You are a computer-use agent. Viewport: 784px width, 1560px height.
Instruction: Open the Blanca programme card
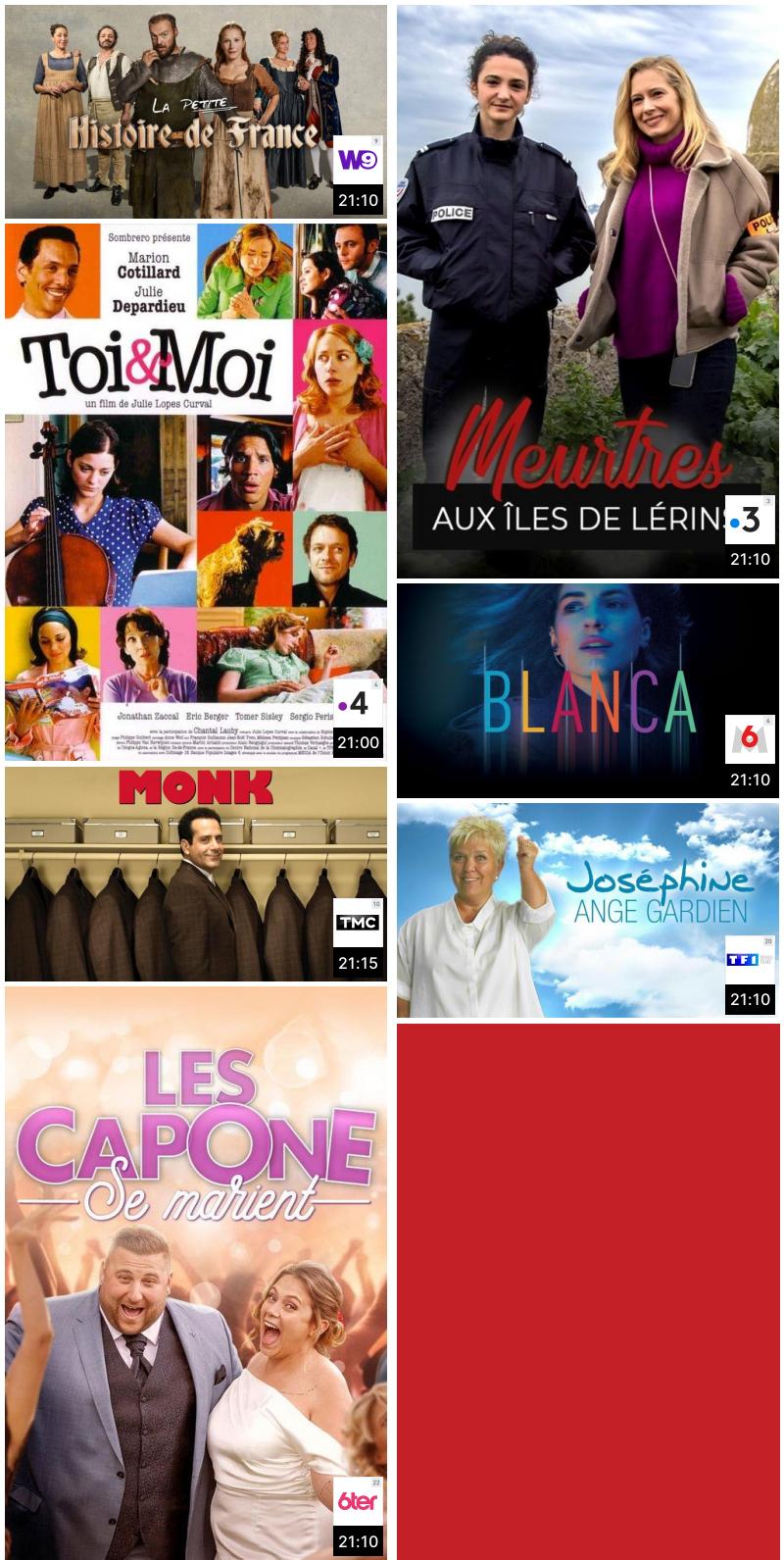point(587,690)
